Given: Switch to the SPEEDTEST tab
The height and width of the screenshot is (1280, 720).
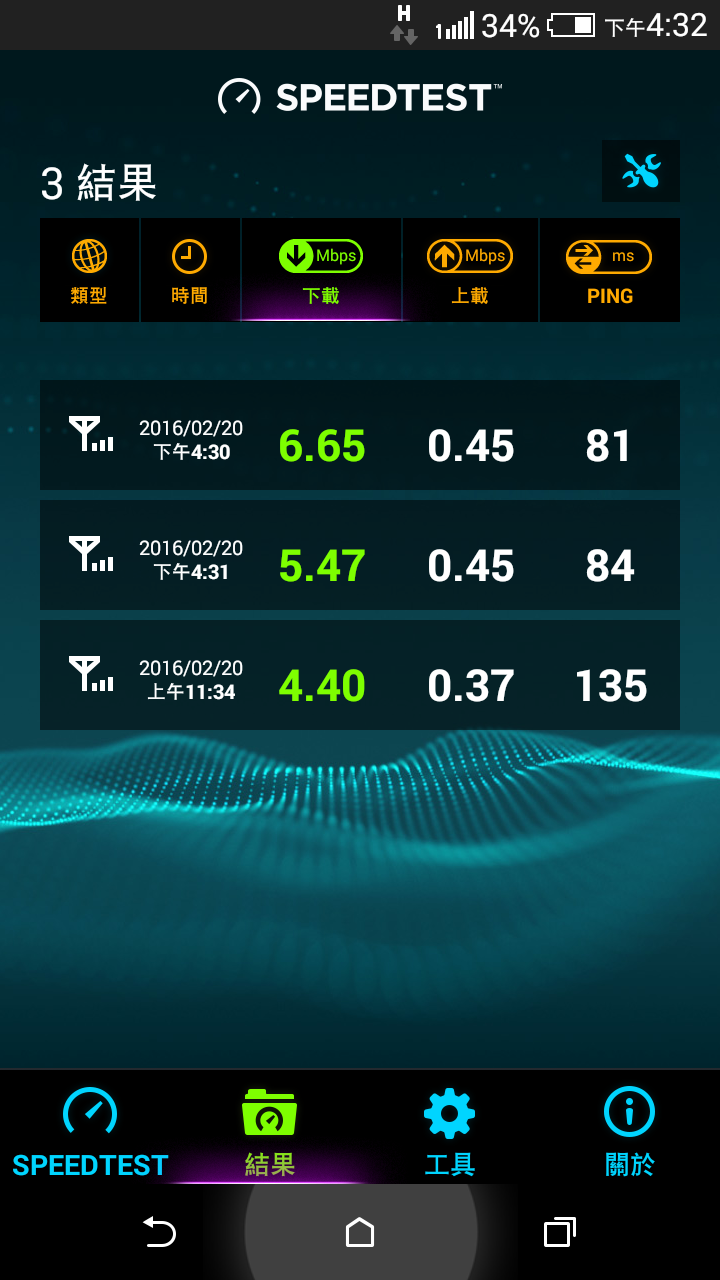Looking at the screenshot, I should [x=90, y=1131].
